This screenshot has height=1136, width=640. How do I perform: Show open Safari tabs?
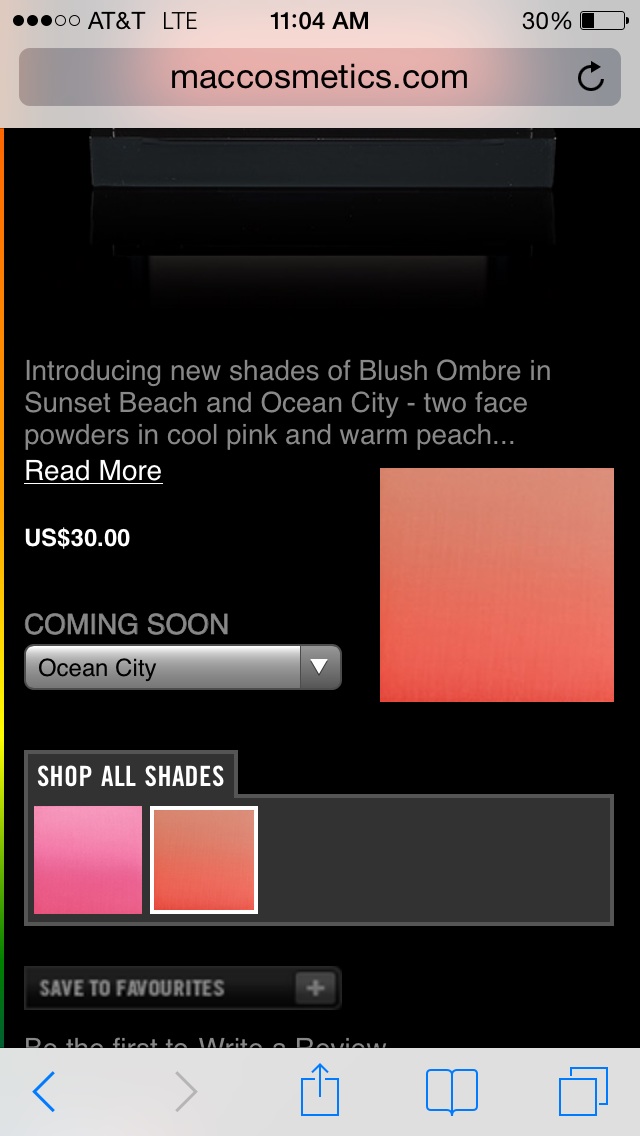pyautogui.click(x=583, y=1091)
